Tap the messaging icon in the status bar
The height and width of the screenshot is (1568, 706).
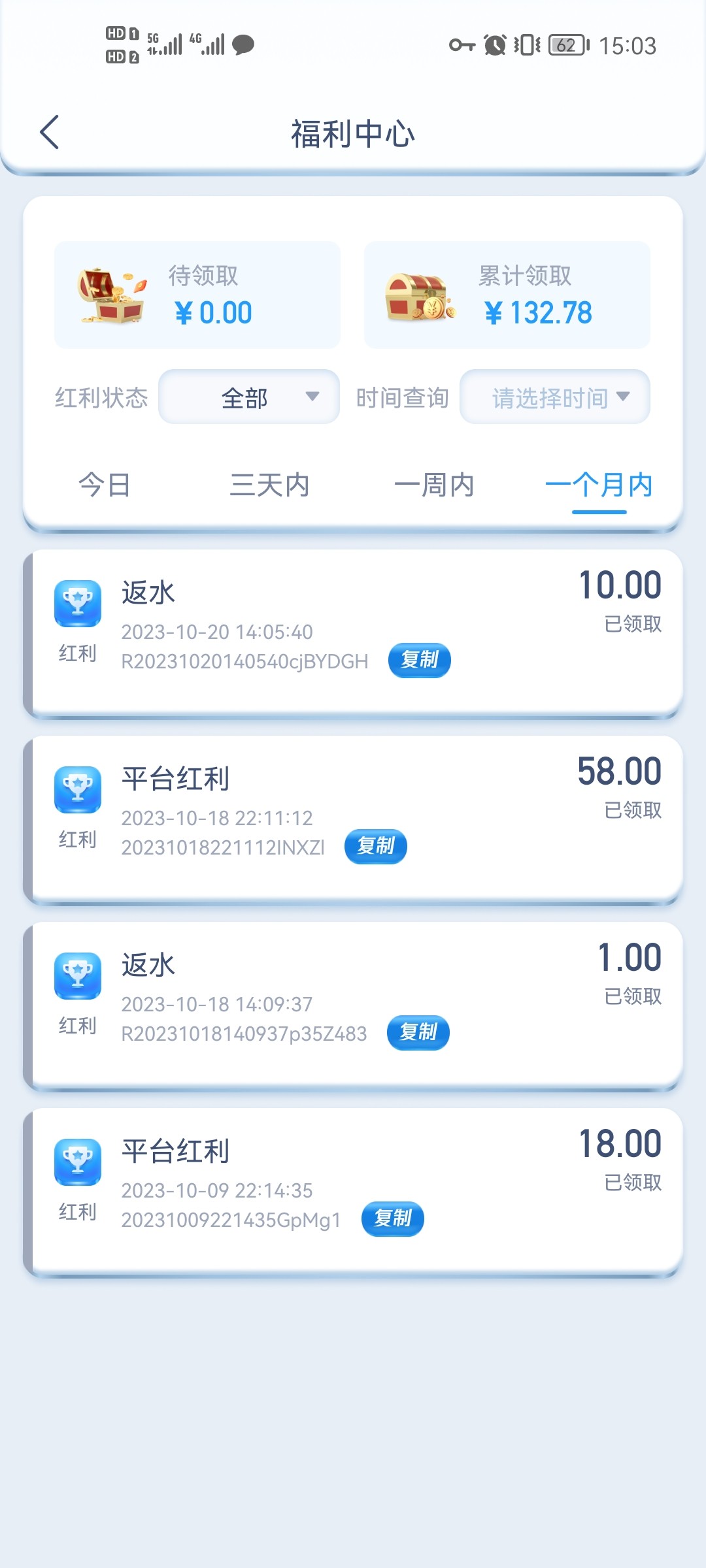[242, 46]
